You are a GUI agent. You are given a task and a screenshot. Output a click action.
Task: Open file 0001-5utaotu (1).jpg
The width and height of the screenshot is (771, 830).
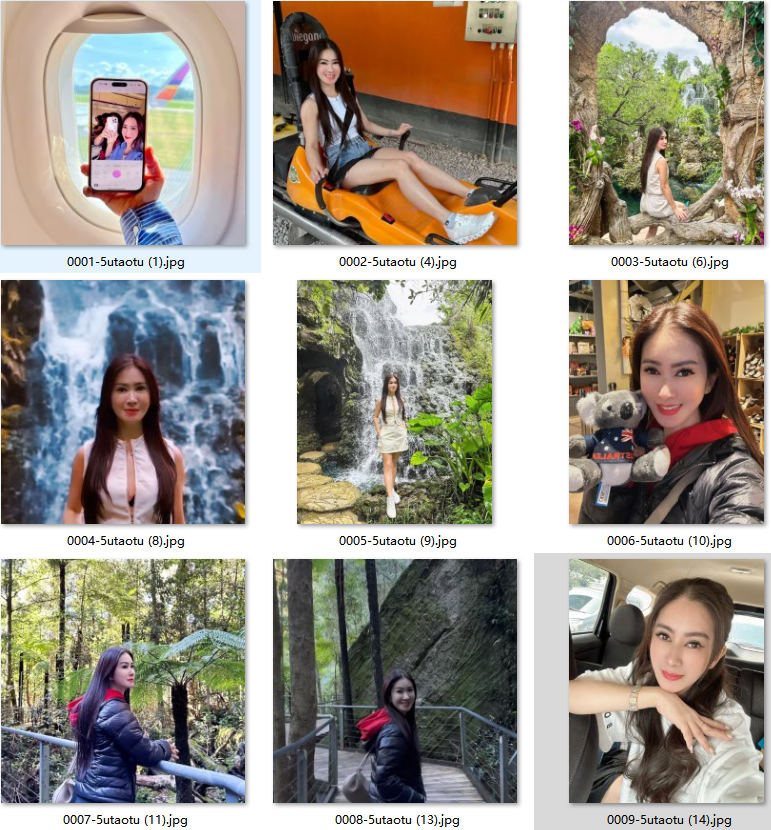123,123
